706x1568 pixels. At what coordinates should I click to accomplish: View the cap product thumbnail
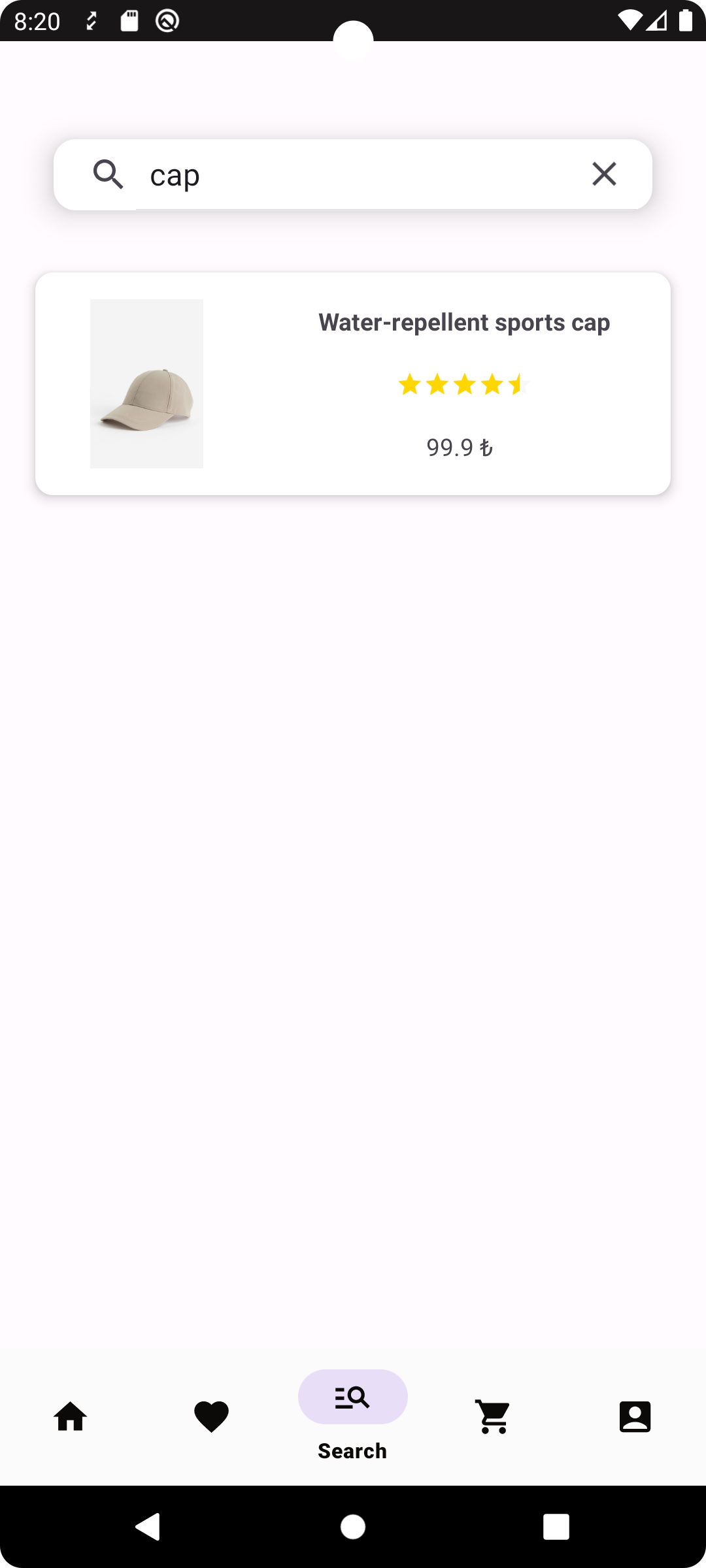pyautogui.click(x=146, y=383)
